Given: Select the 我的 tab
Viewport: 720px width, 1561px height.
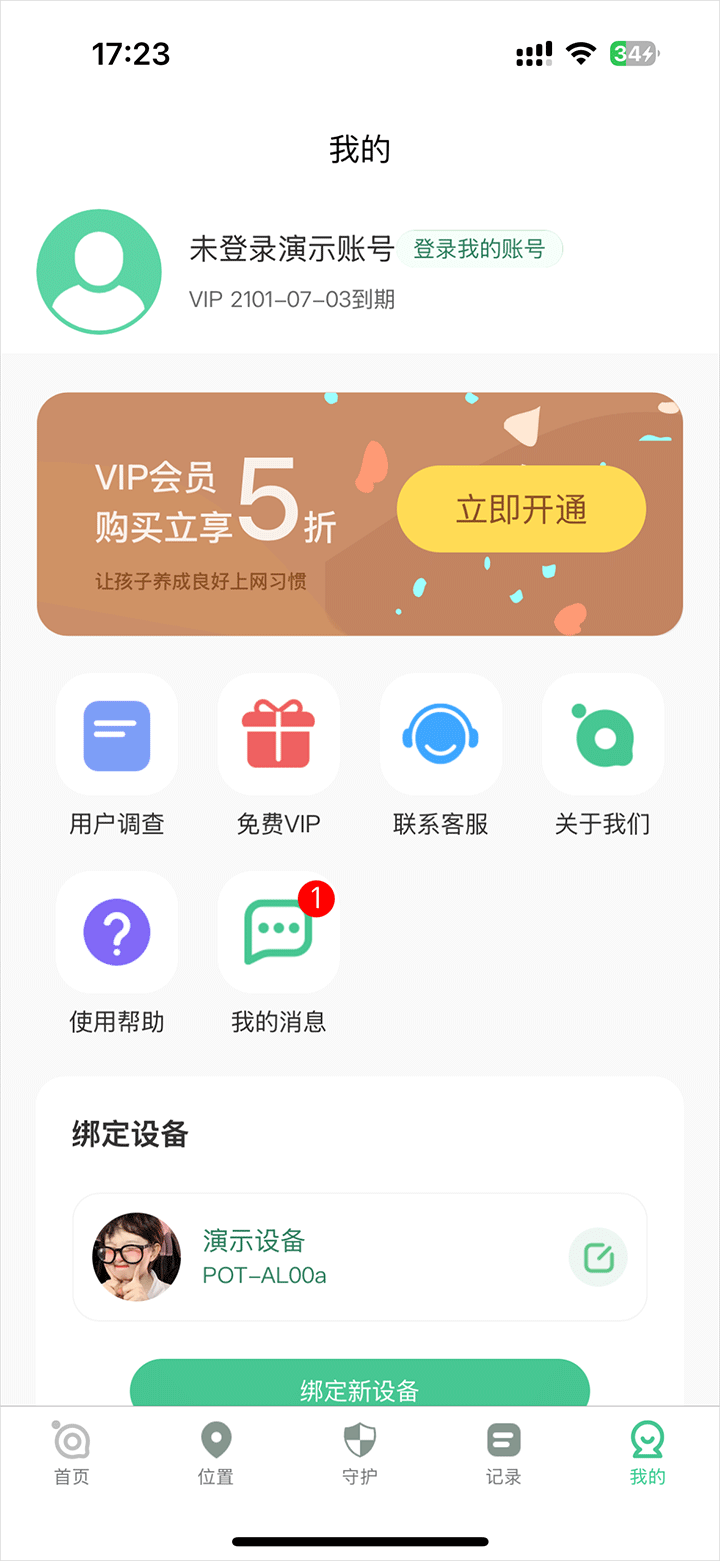Looking at the screenshot, I should (x=647, y=1454).
